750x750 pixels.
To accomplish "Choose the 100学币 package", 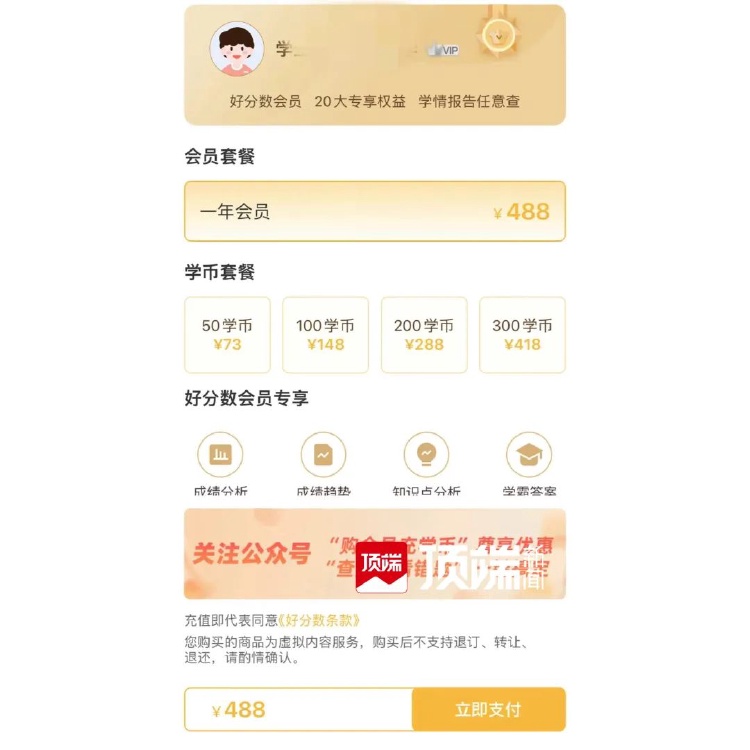I will pos(325,335).
